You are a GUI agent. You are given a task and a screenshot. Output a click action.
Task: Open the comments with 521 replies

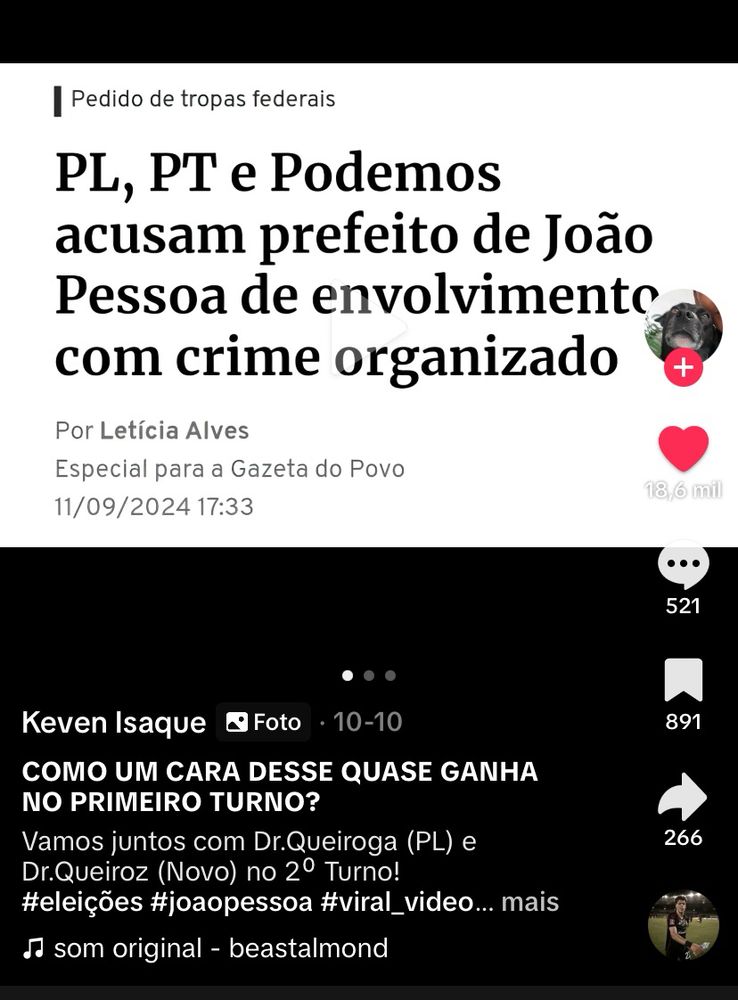[x=683, y=564]
